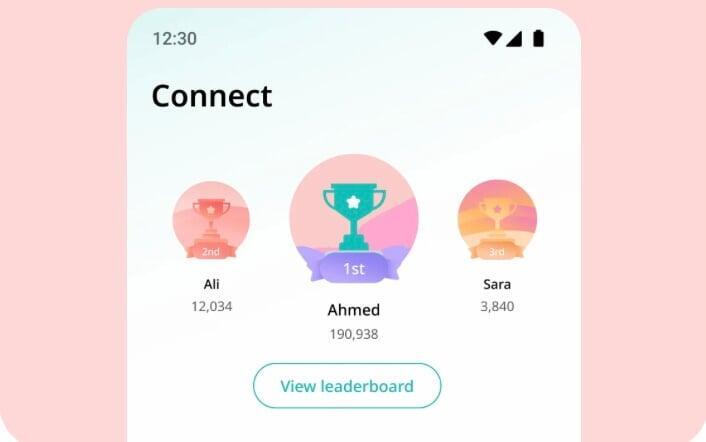Open Ahmed's 1st place trophy
The width and height of the screenshot is (706, 442).
(354, 217)
